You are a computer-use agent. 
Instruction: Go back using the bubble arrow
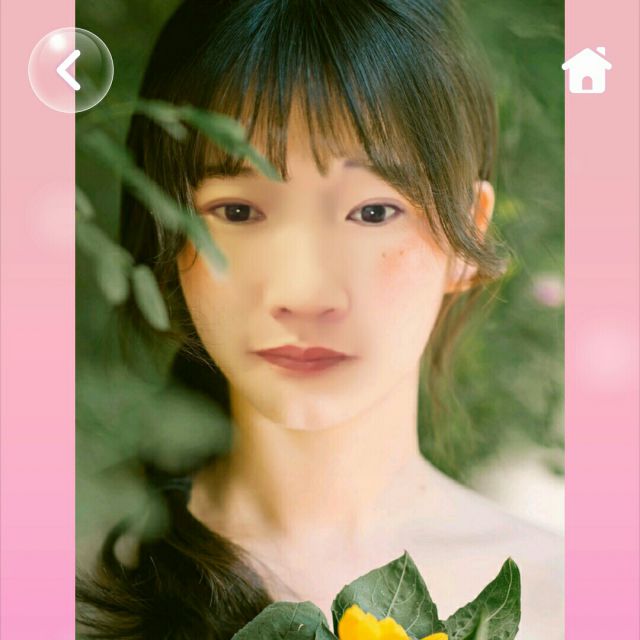click(70, 70)
